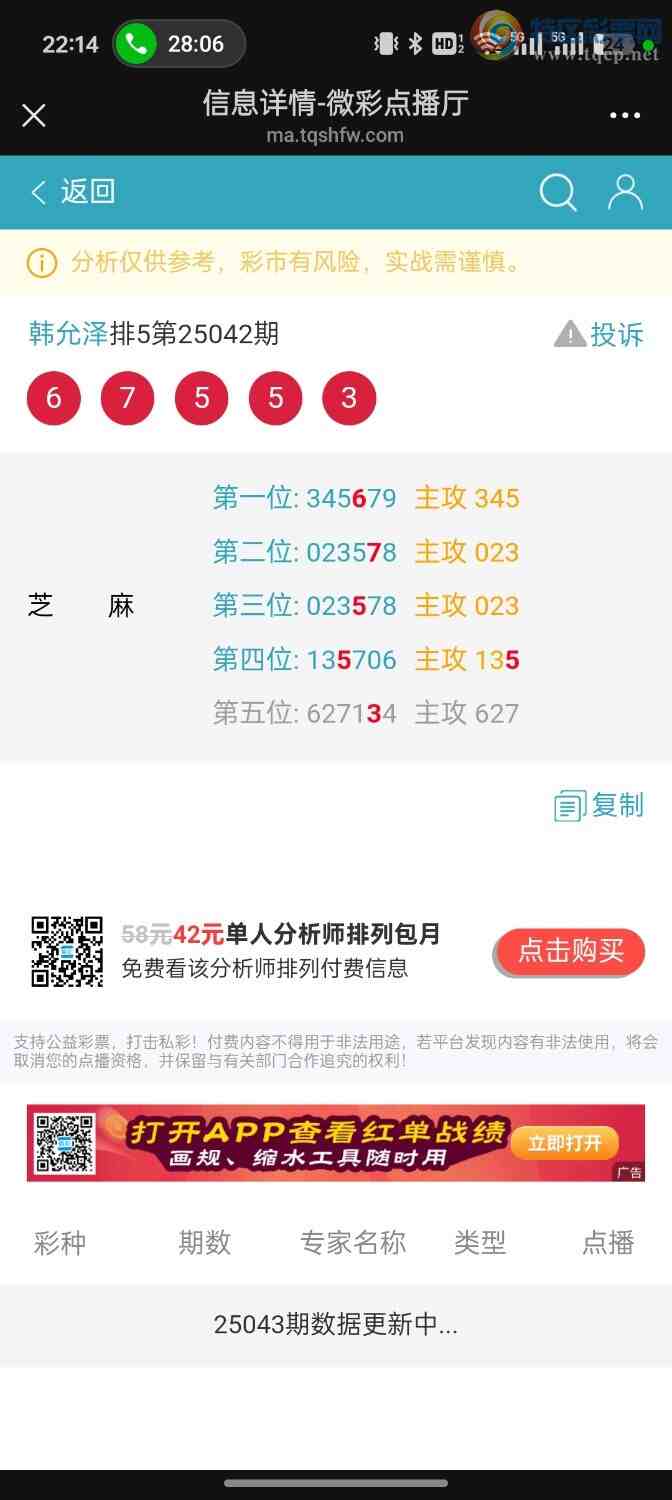Tap 投诉 to report this content
This screenshot has width=672, height=1500.
(x=600, y=335)
